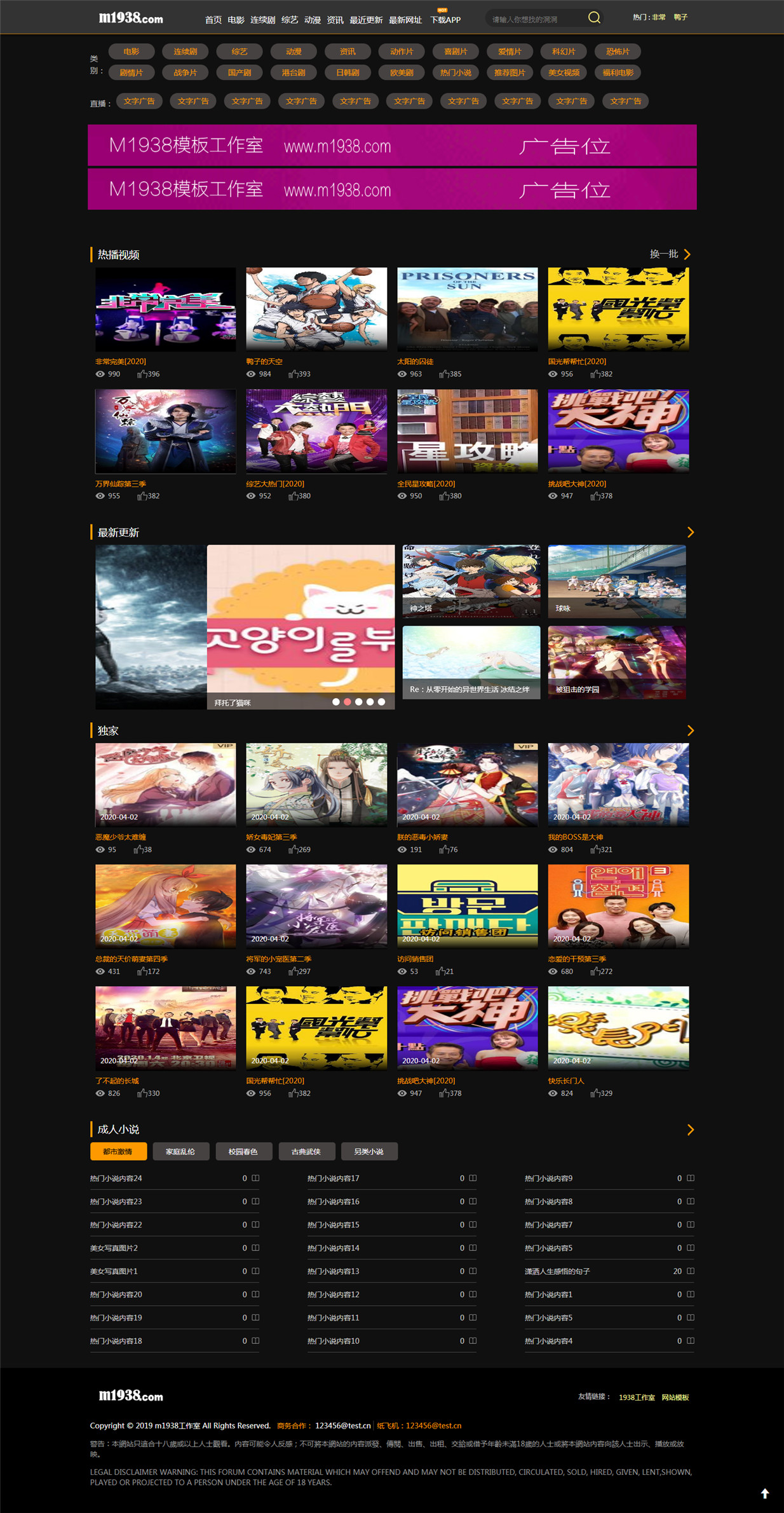Select the 福利电影 category chip
This screenshot has height=1513, width=784.
click(x=618, y=72)
